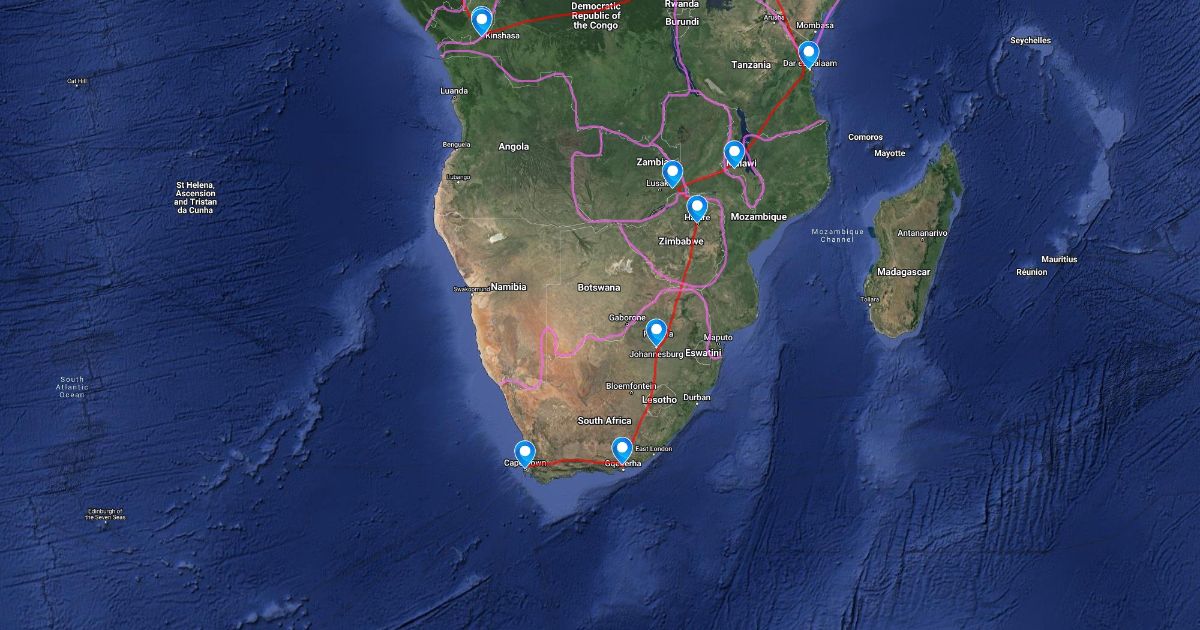1200x630 pixels.
Task: Select the Dar es Salaam pin
Action: pyautogui.click(x=809, y=54)
